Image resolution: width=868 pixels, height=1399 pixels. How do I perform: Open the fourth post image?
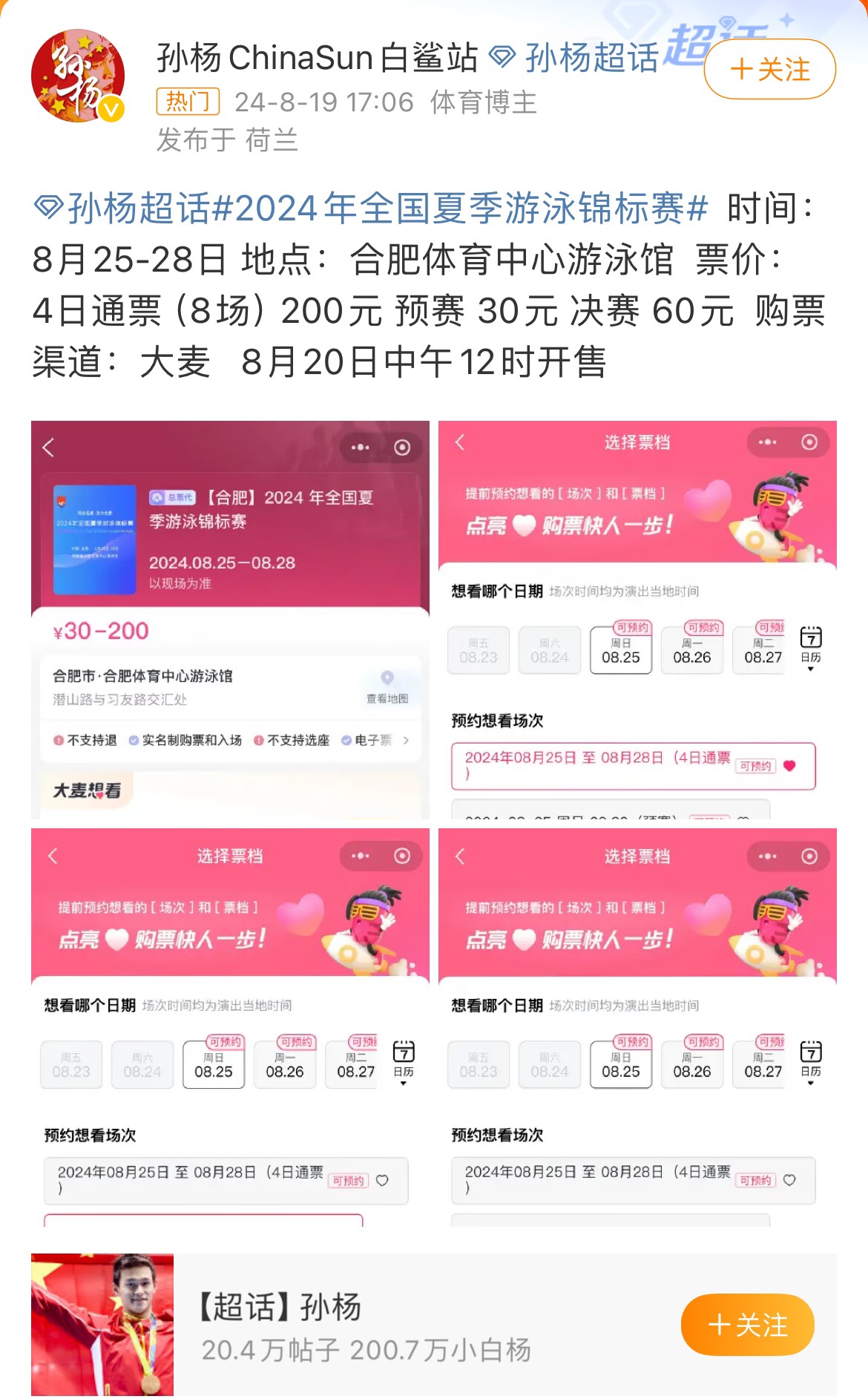click(x=637, y=1026)
